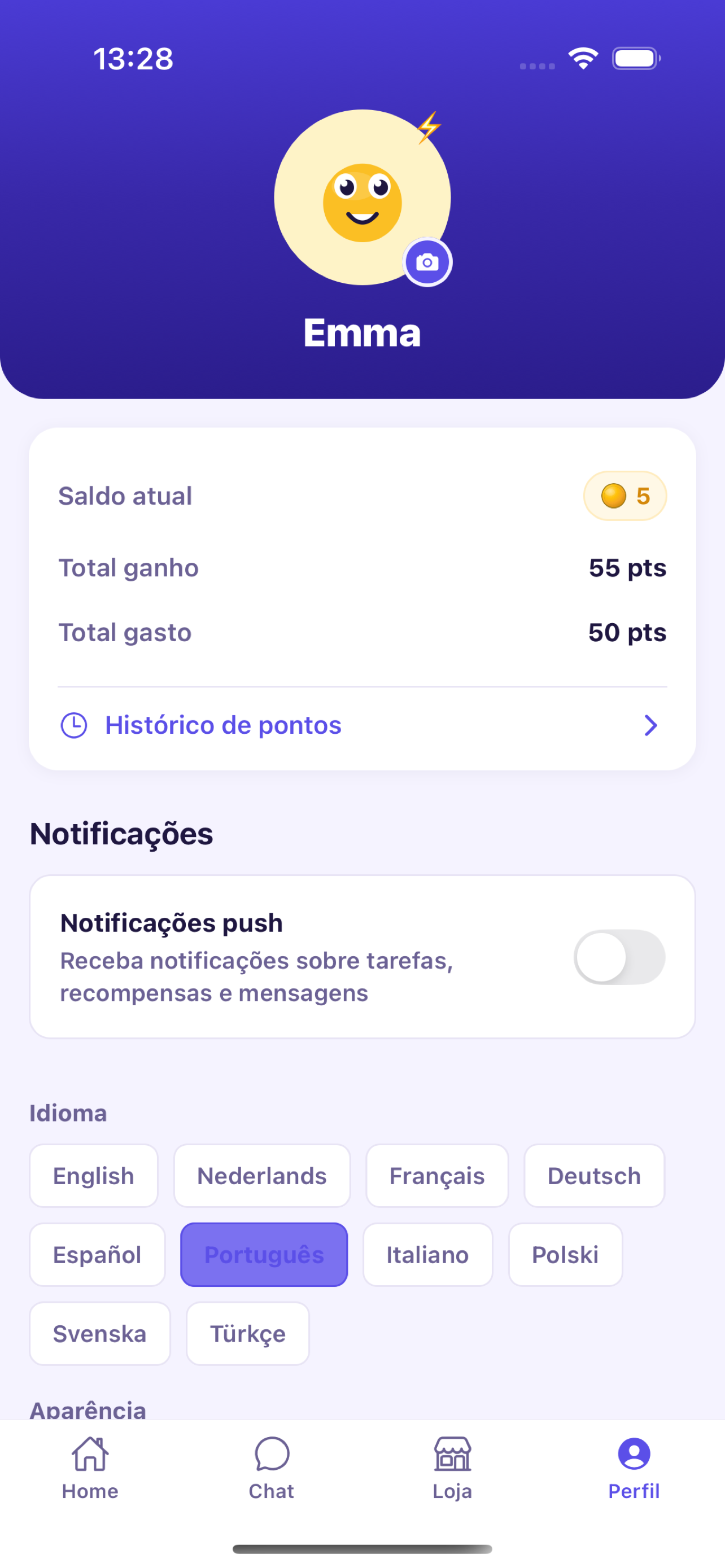This screenshot has height=1568, width=725.
Task: Tap the selected Português chip
Action: [x=264, y=1255]
